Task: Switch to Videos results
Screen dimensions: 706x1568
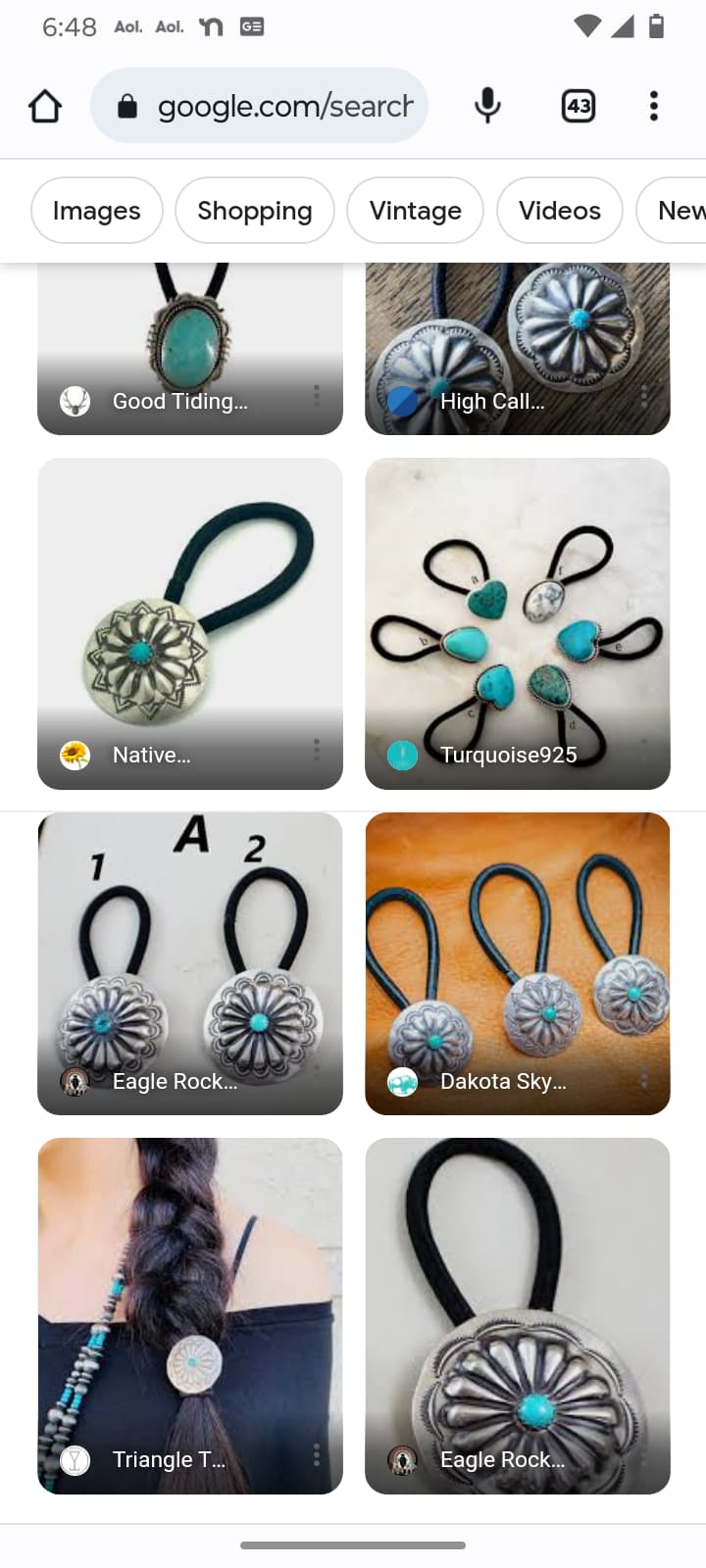Action: coord(559,211)
